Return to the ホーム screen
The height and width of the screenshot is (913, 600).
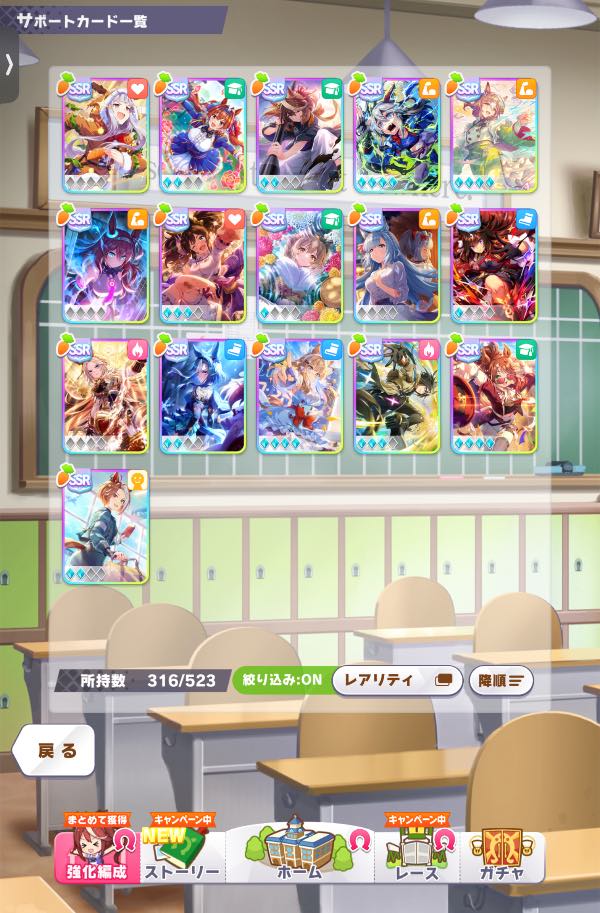(298, 854)
